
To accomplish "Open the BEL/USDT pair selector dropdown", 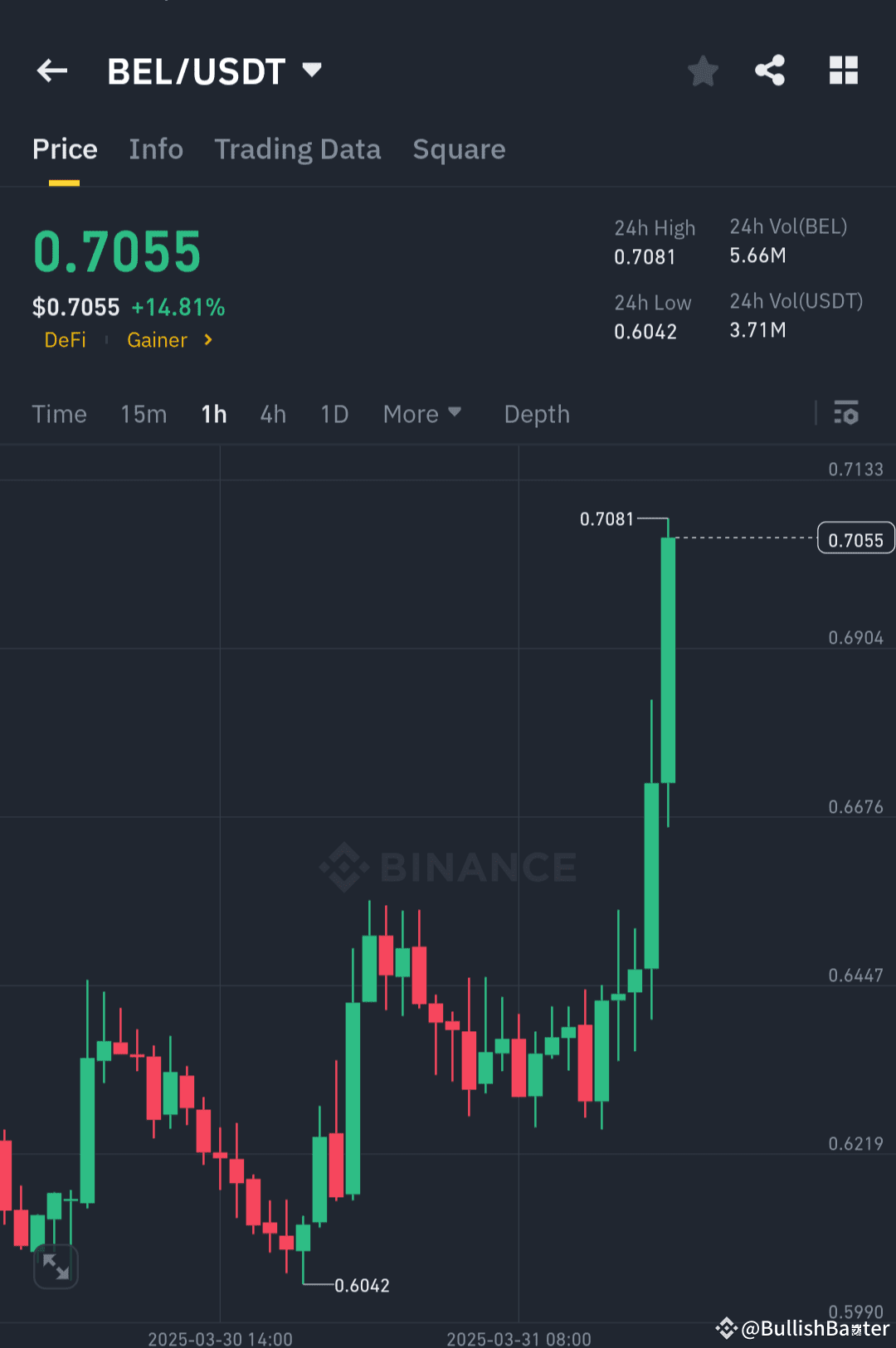I will (x=311, y=71).
